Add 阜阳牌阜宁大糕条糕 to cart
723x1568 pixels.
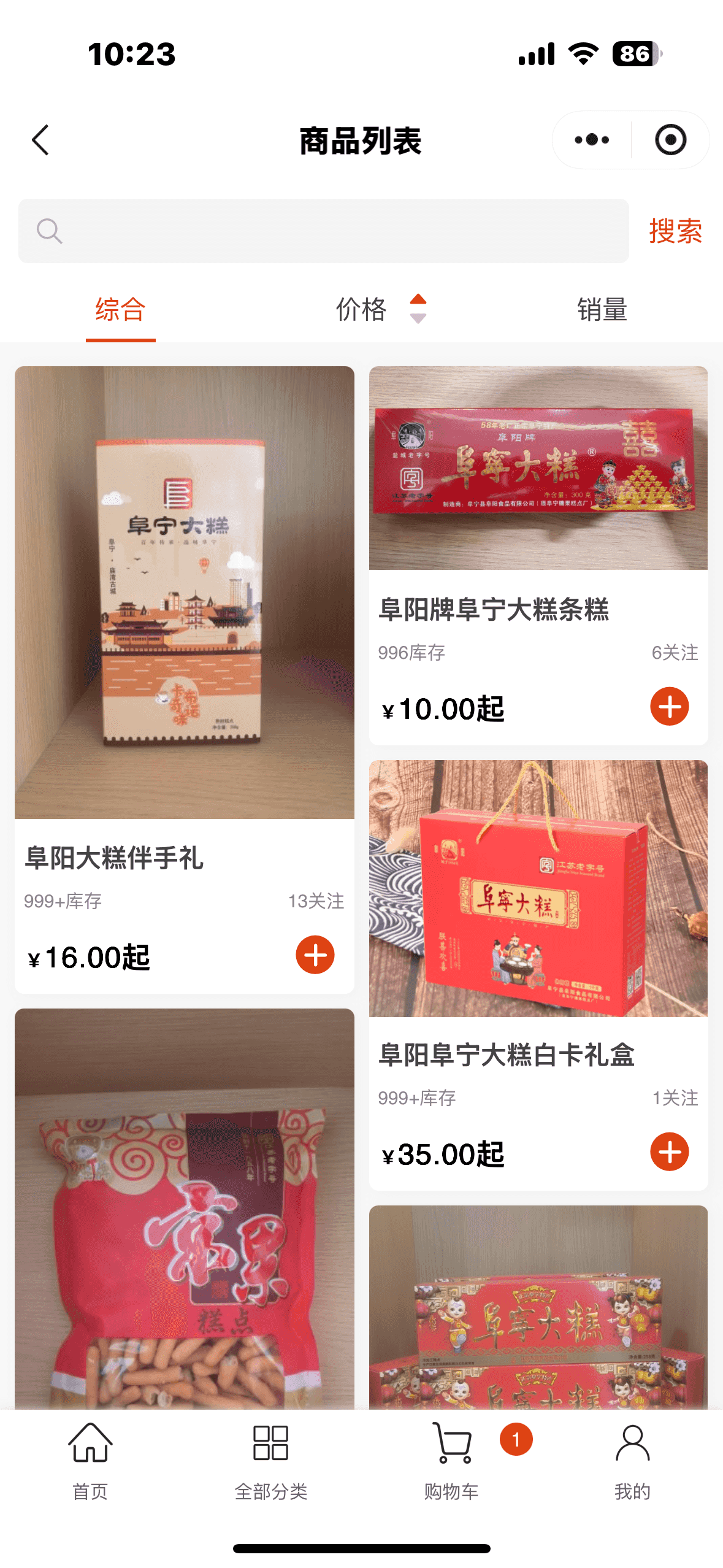click(669, 707)
